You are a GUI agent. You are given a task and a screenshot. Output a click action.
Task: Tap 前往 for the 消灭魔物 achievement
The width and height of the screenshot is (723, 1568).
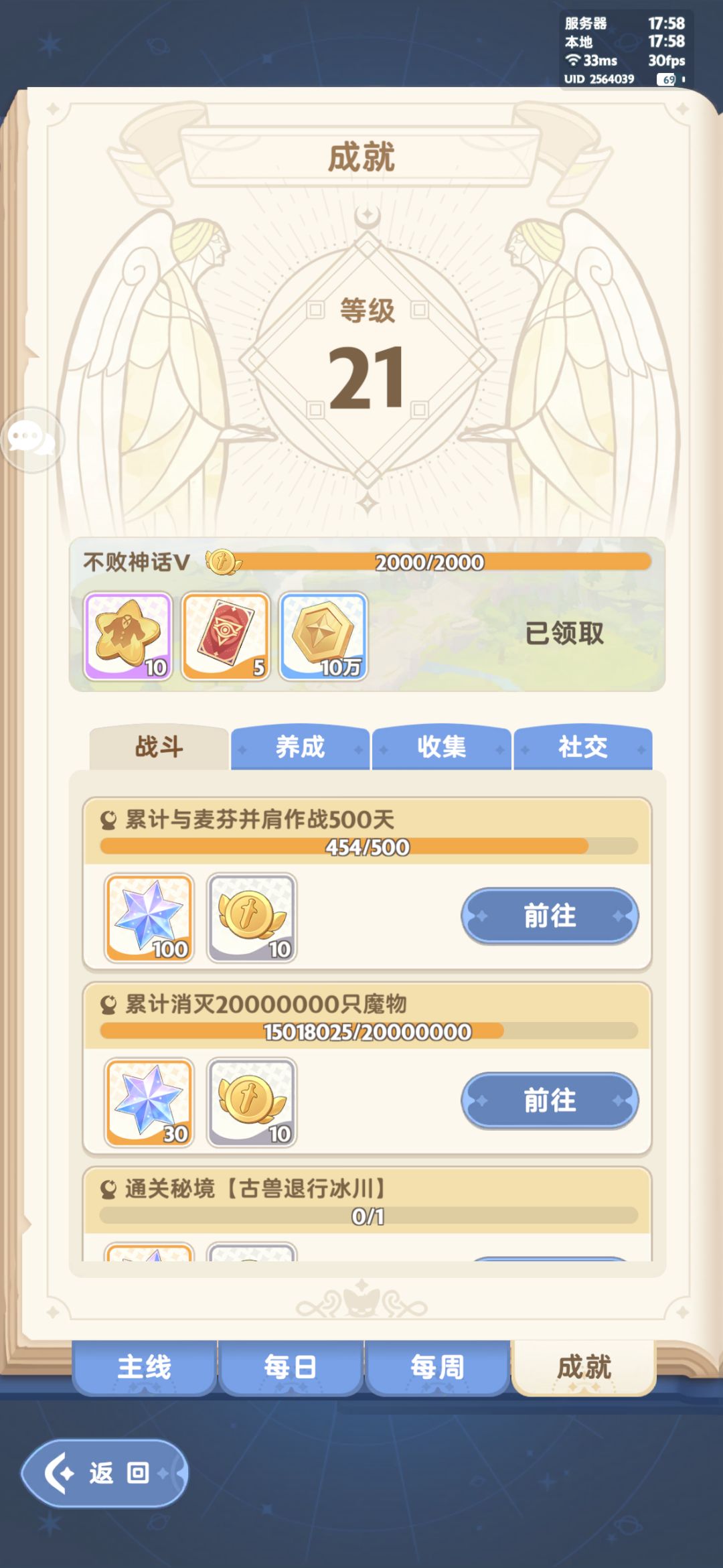[550, 1100]
